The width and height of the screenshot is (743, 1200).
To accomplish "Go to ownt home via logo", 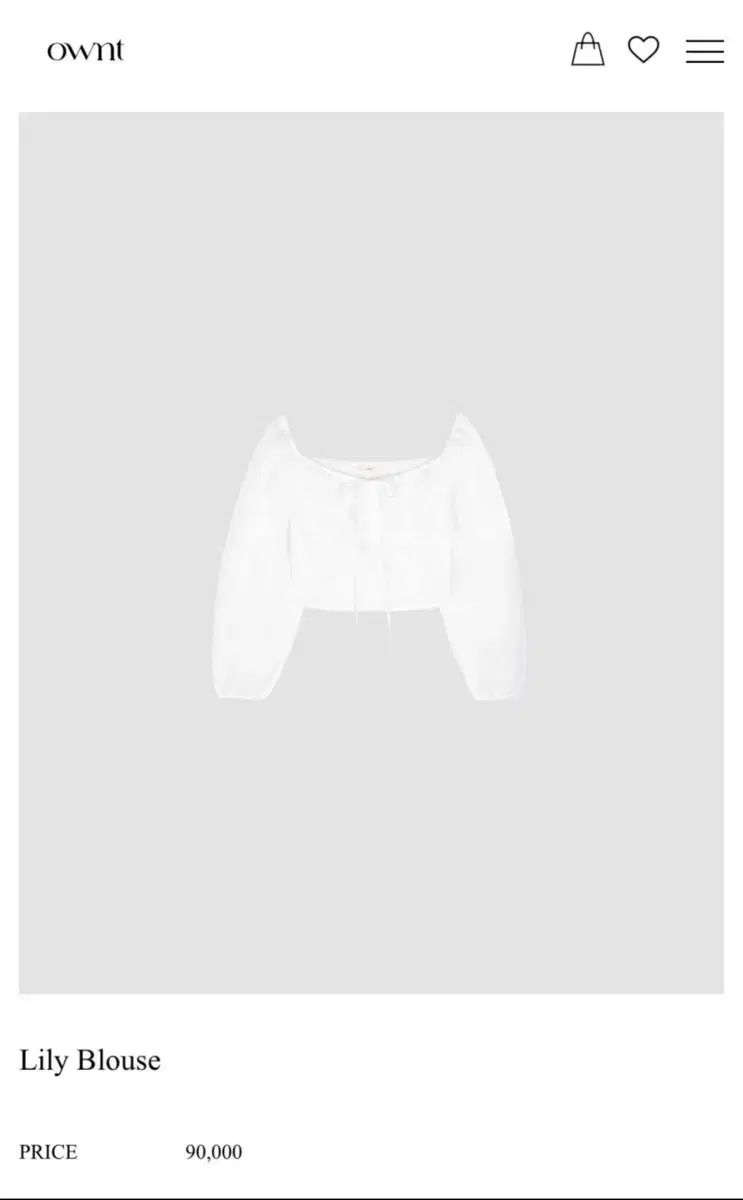I will coord(85,50).
